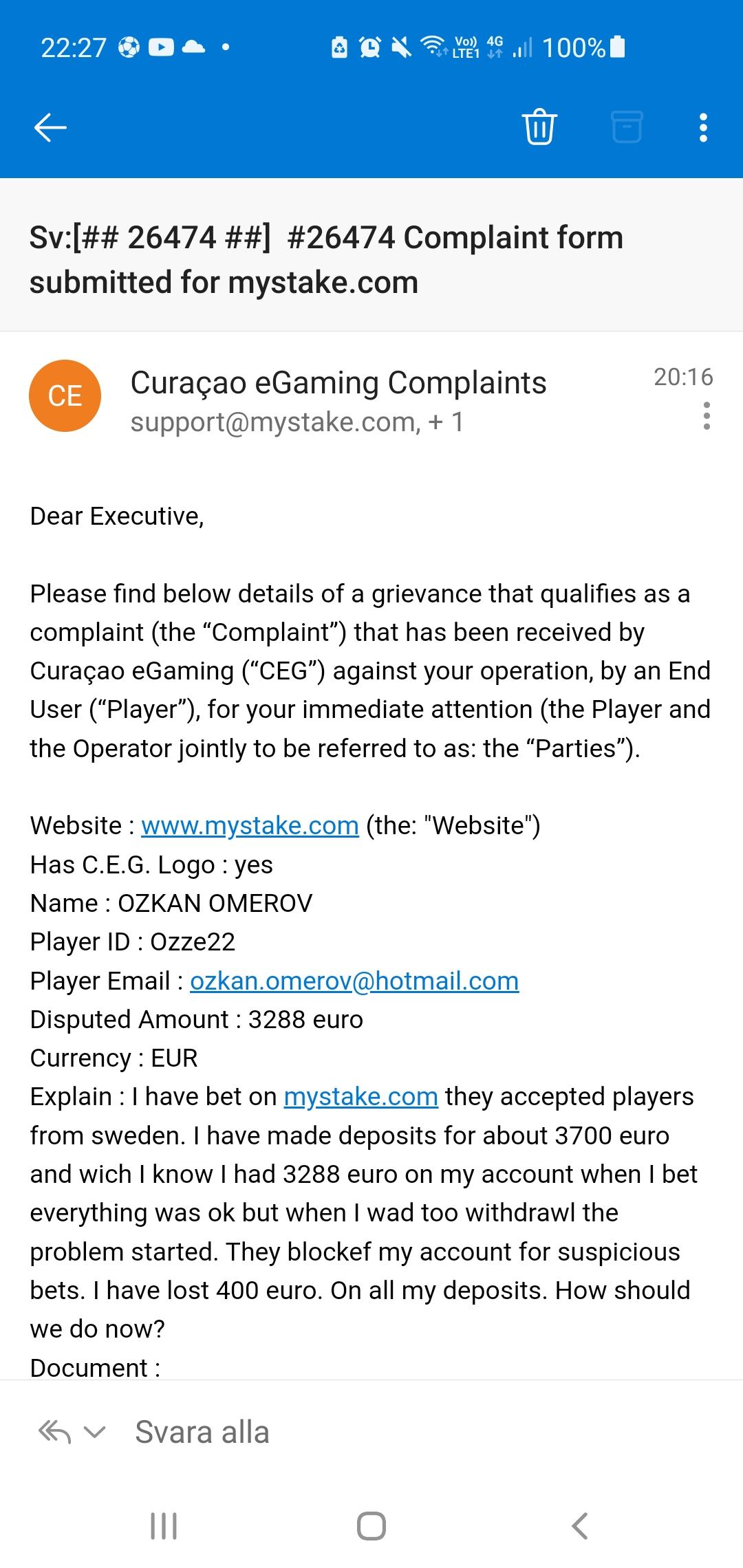Screen dimensions: 743x1568
Task: Delete this email with the trash icon
Action: pyautogui.click(x=540, y=127)
